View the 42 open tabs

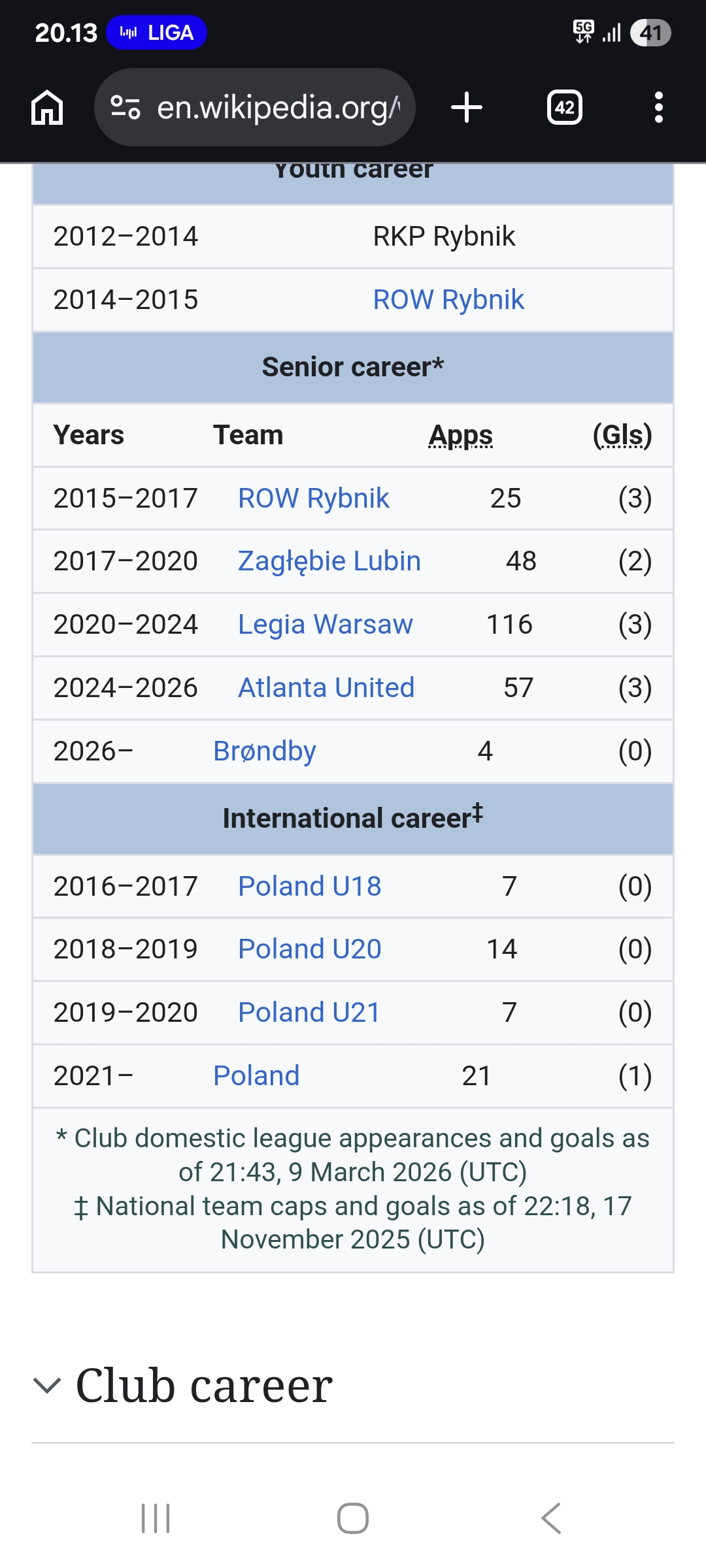point(564,108)
